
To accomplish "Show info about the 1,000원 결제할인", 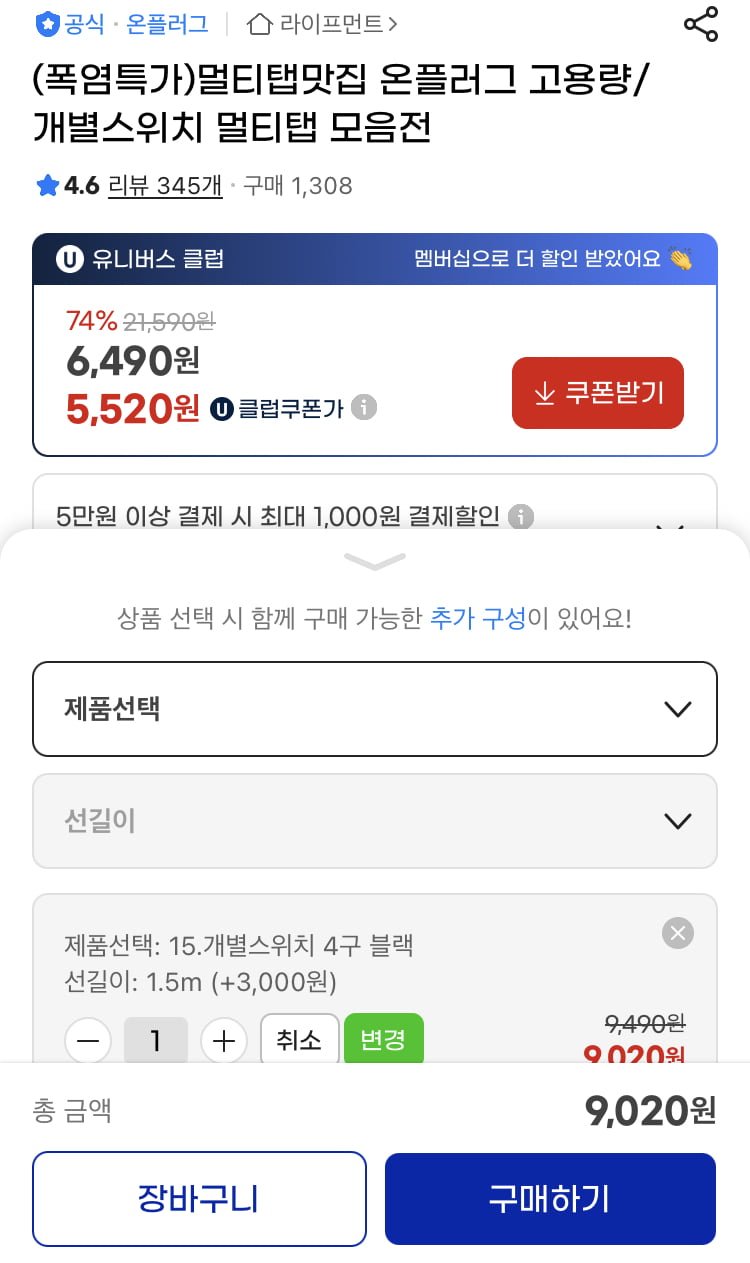I will tap(520, 517).
